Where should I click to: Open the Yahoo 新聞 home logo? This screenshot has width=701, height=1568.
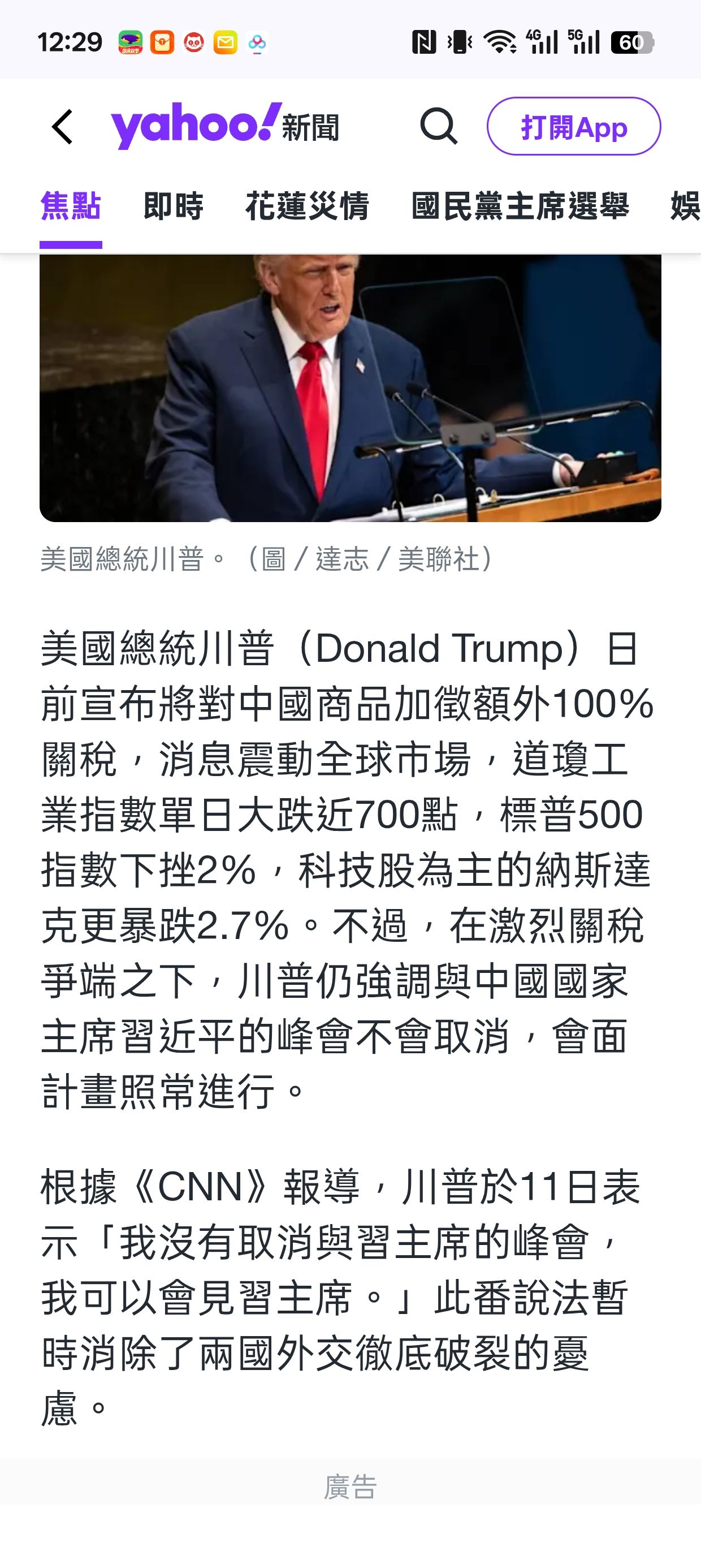click(224, 126)
